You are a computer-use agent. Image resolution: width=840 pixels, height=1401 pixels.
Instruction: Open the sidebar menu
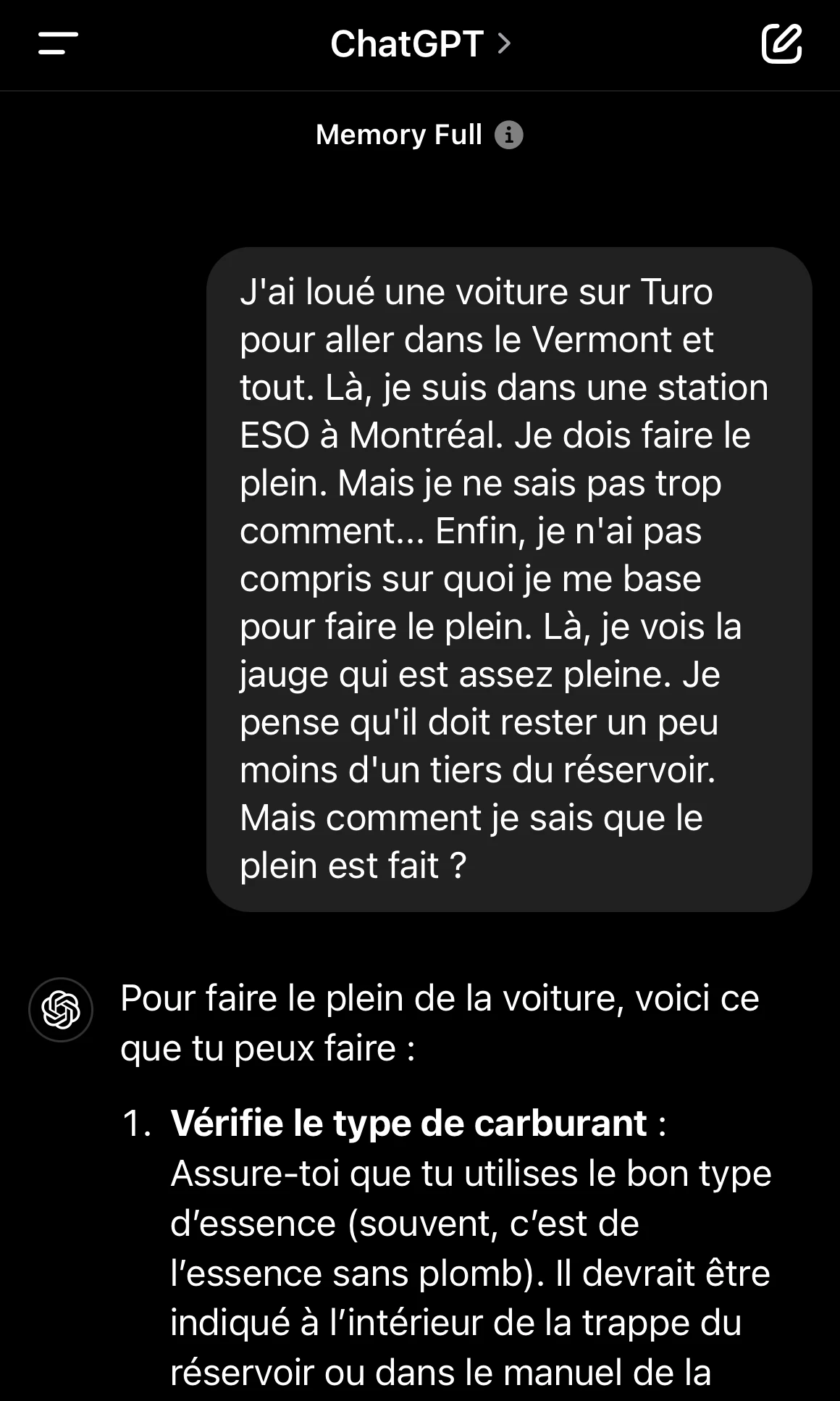point(58,43)
